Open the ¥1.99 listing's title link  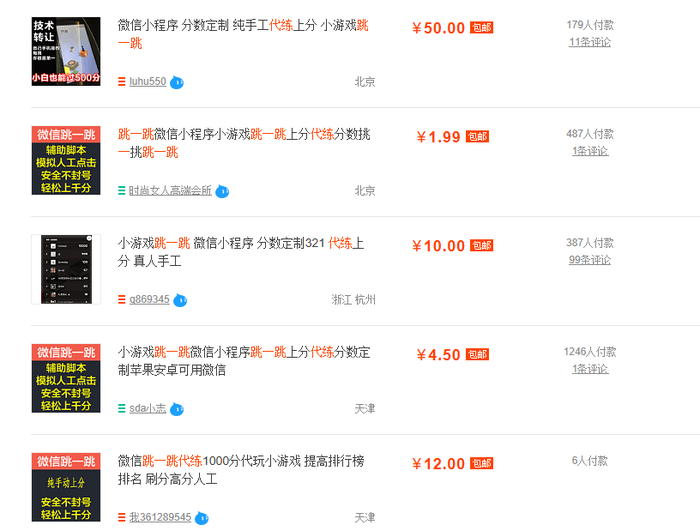click(243, 143)
